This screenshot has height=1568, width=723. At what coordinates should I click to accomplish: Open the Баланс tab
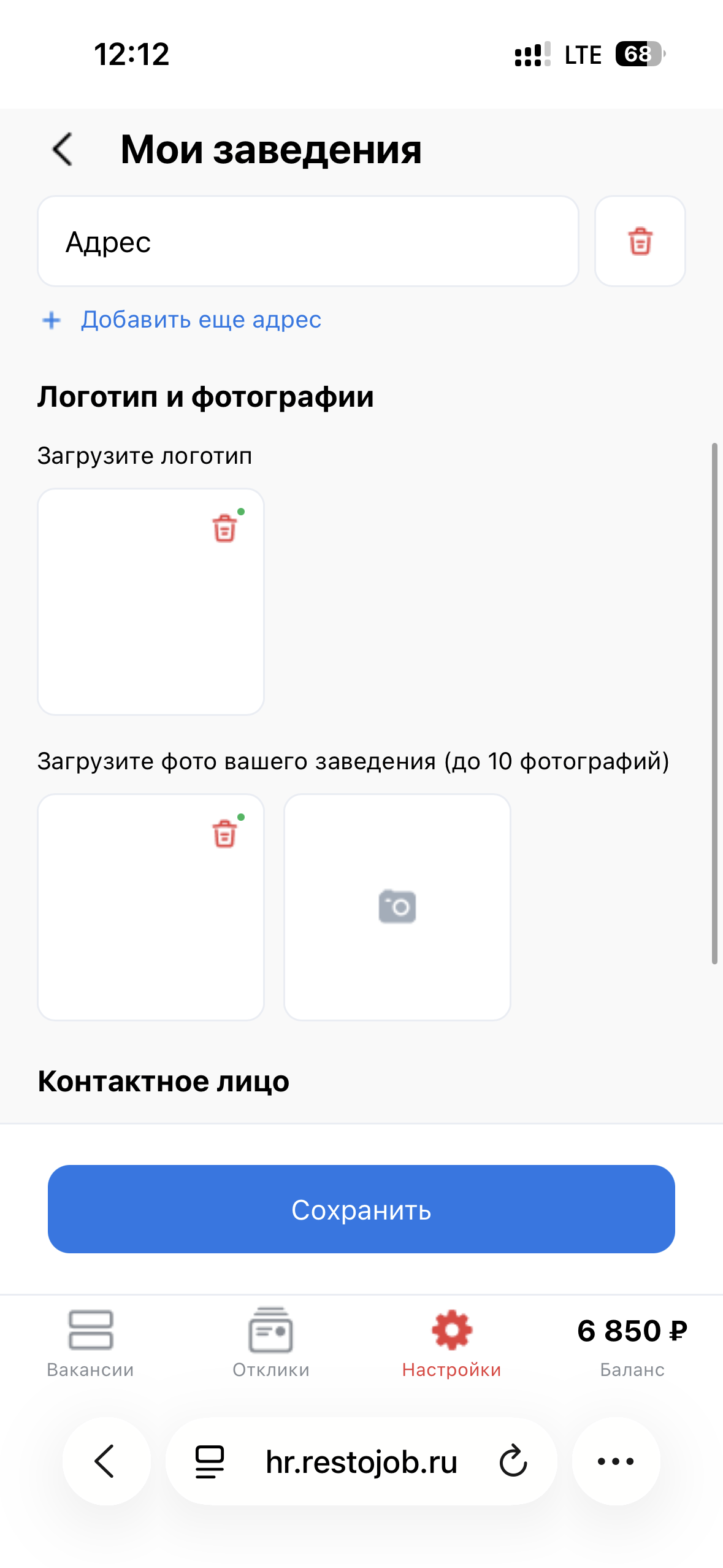(x=632, y=1343)
